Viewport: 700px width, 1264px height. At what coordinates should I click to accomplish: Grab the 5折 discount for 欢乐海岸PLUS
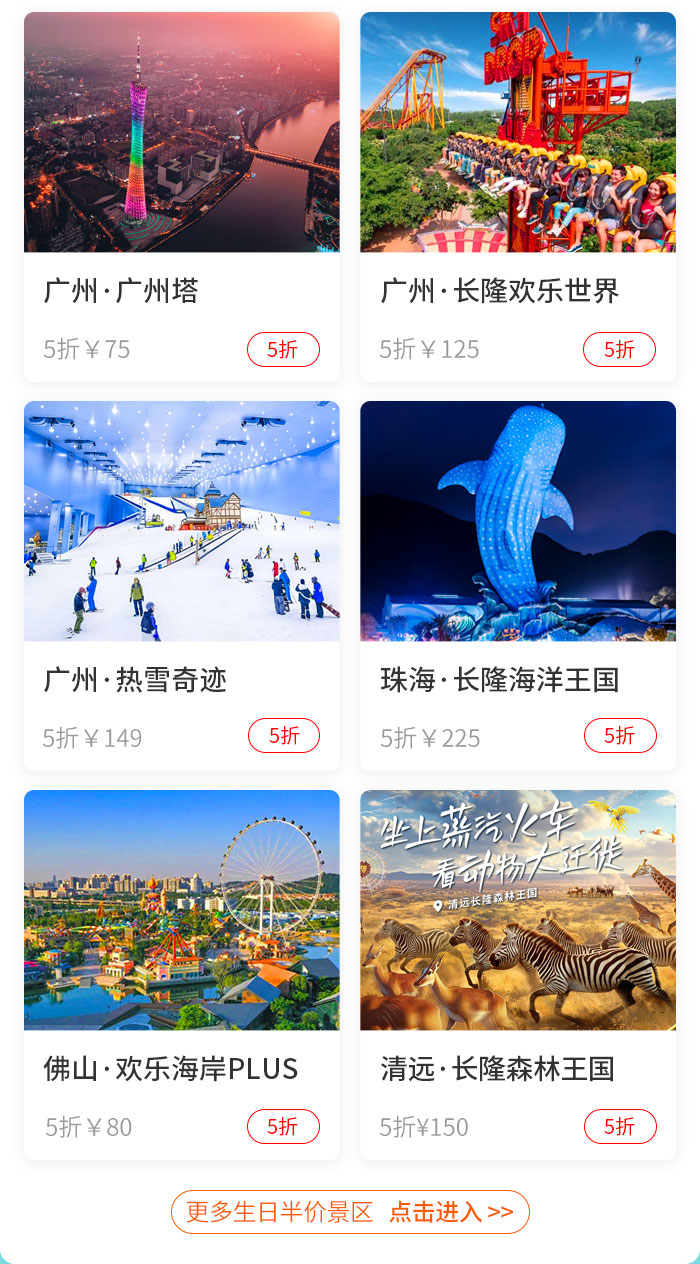(x=283, y=1126)
